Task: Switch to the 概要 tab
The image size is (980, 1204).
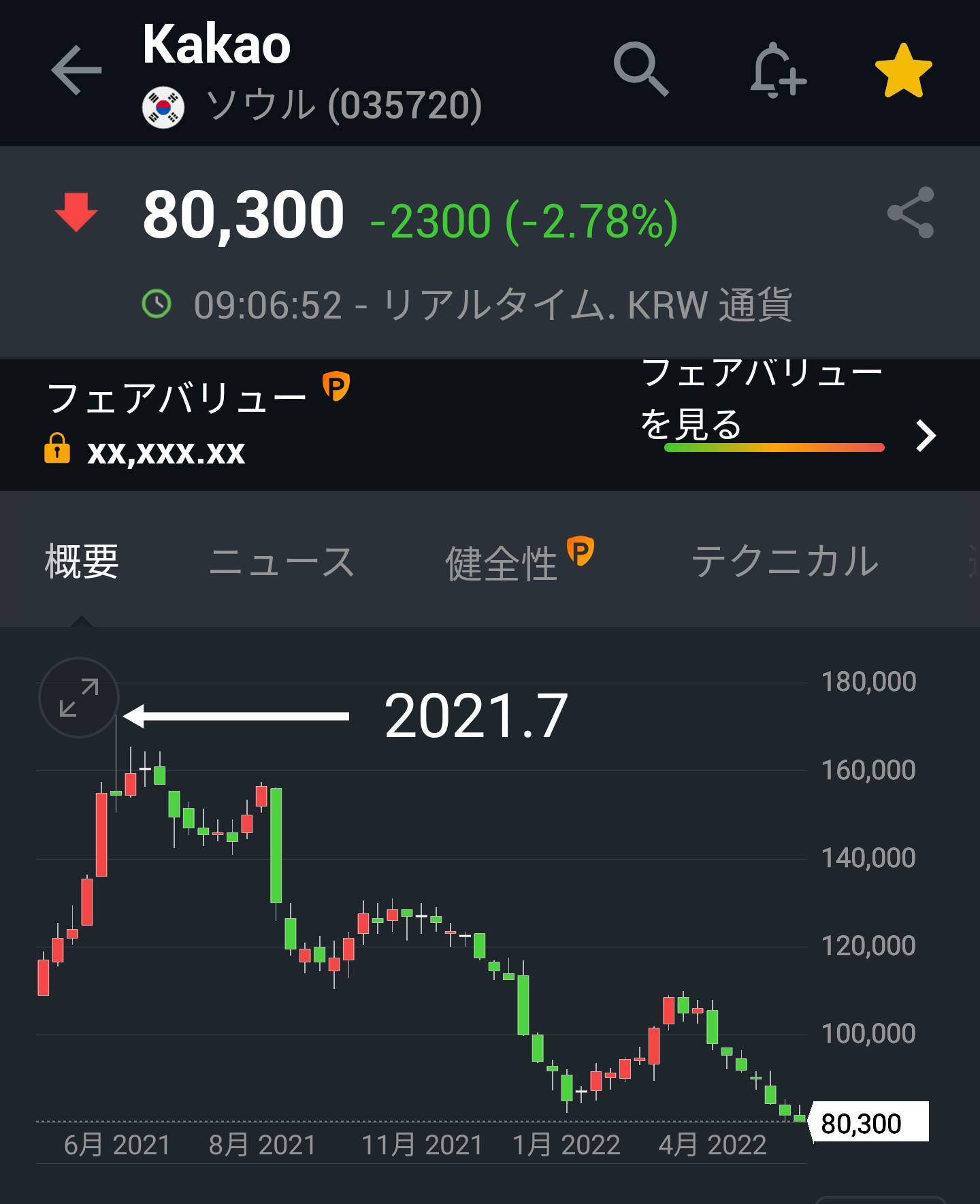Action: (x=82, y=563)
